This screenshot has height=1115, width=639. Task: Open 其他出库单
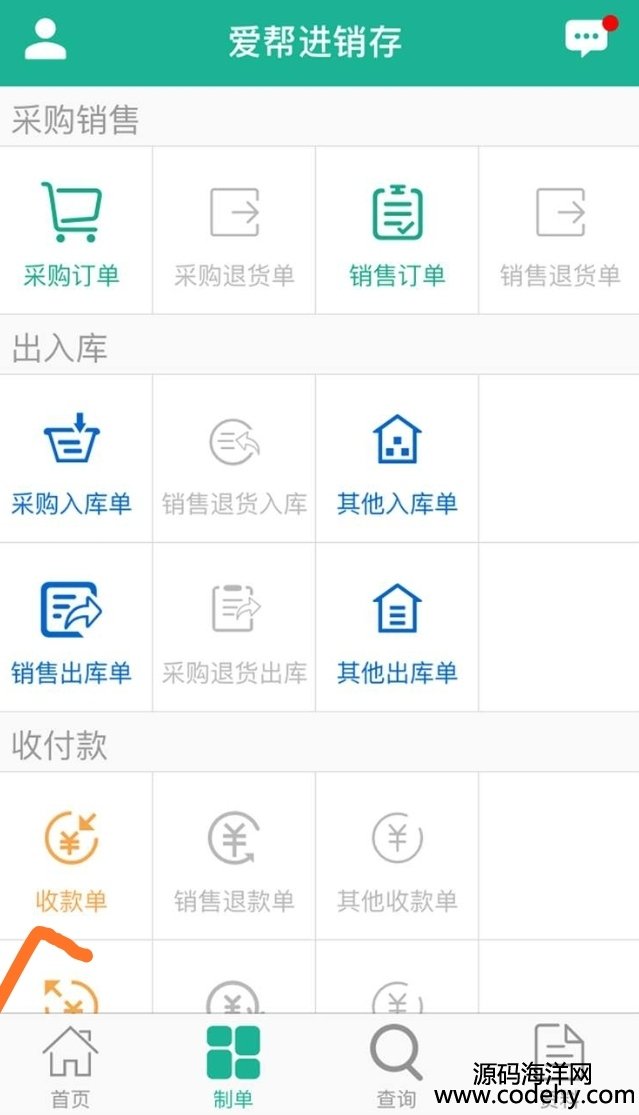click(x=397, y=628)
